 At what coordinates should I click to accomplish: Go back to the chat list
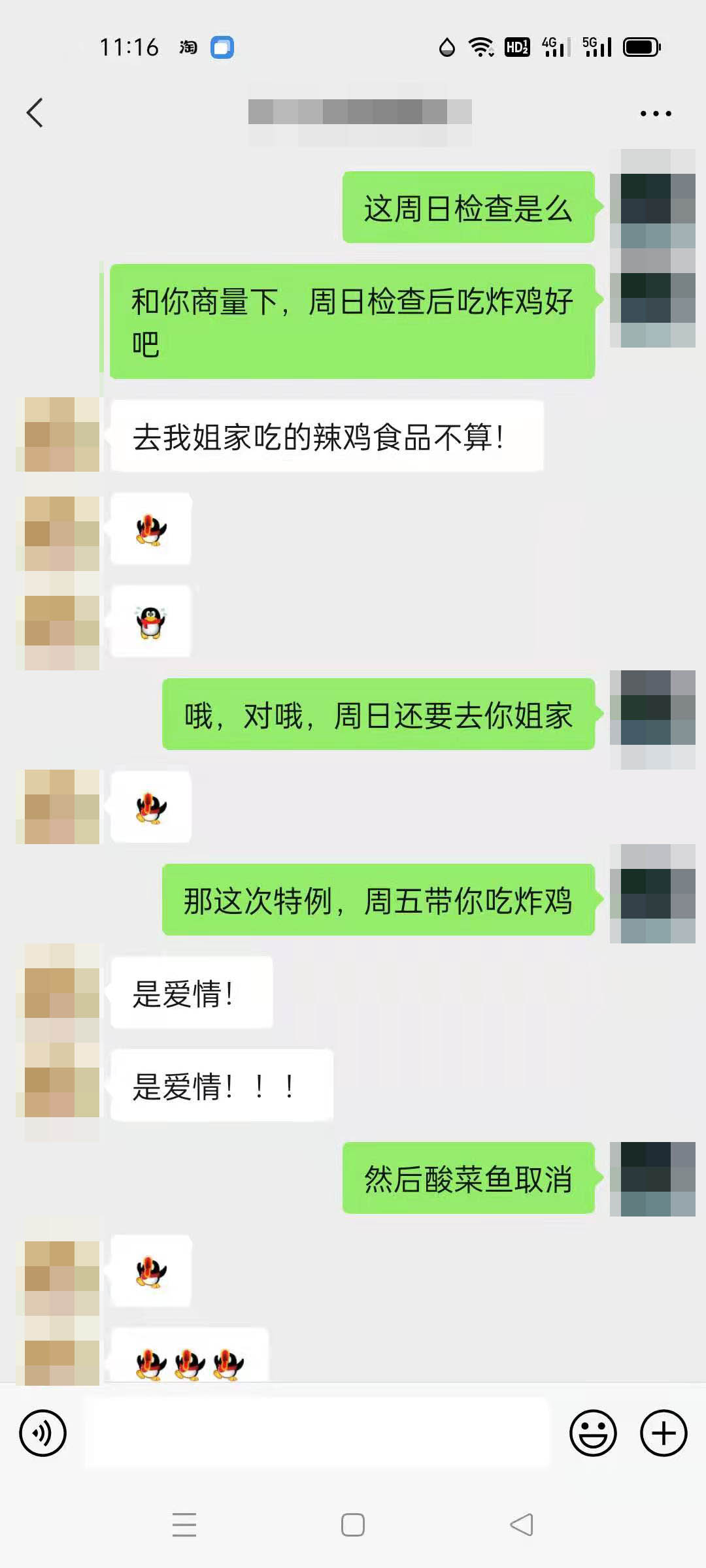35,113
